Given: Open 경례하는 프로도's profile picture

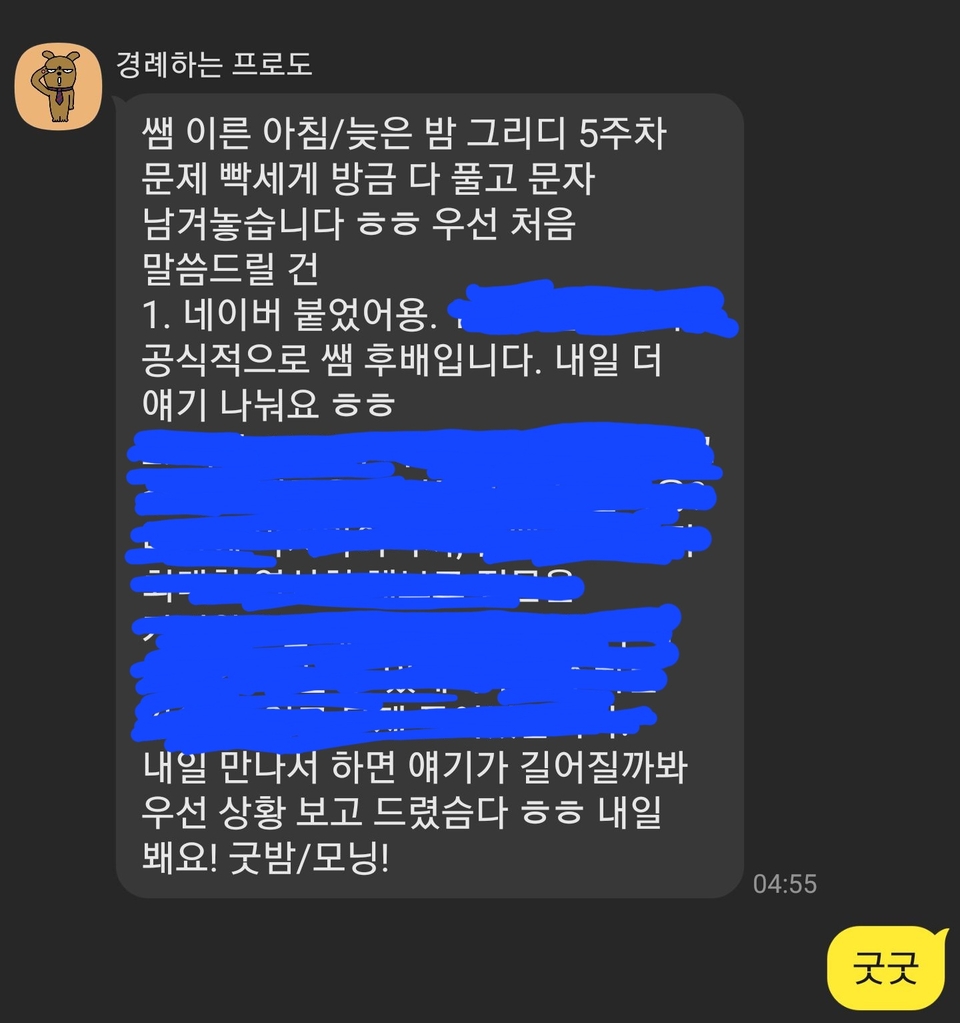Looking at the screenshot, I should (x=59, y=86).
